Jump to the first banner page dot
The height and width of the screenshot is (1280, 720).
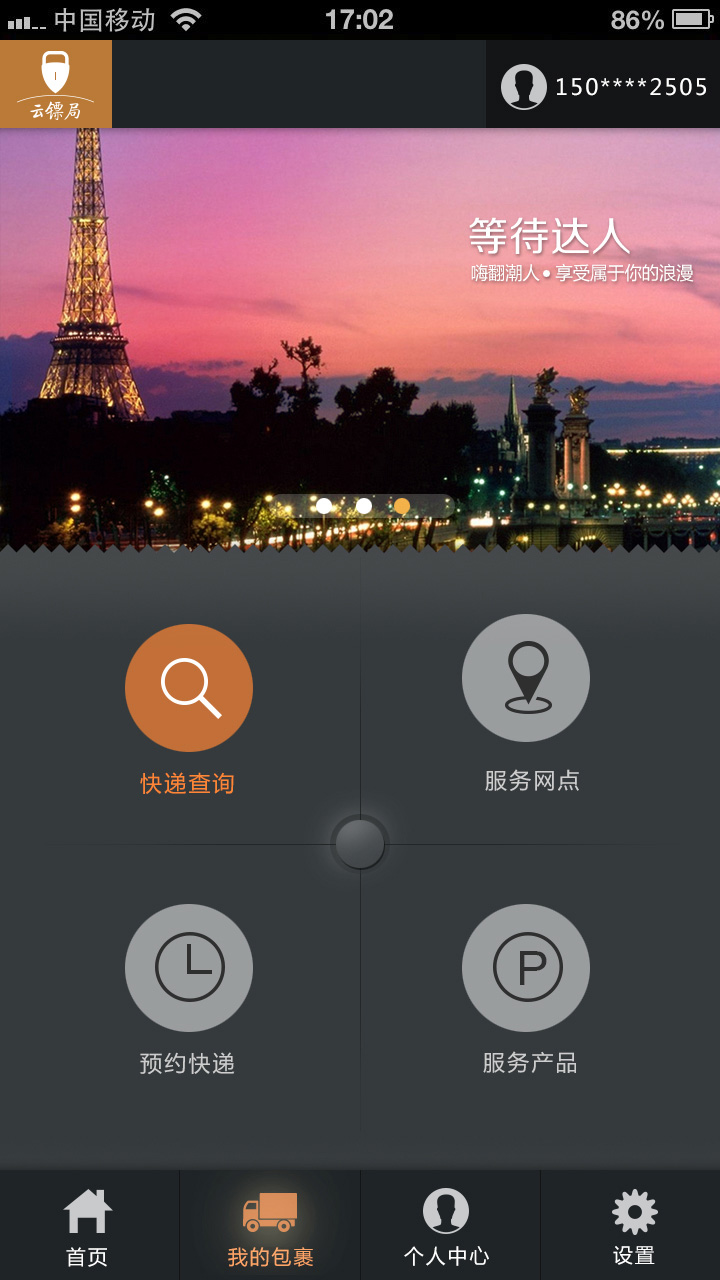tap(324, 506)
